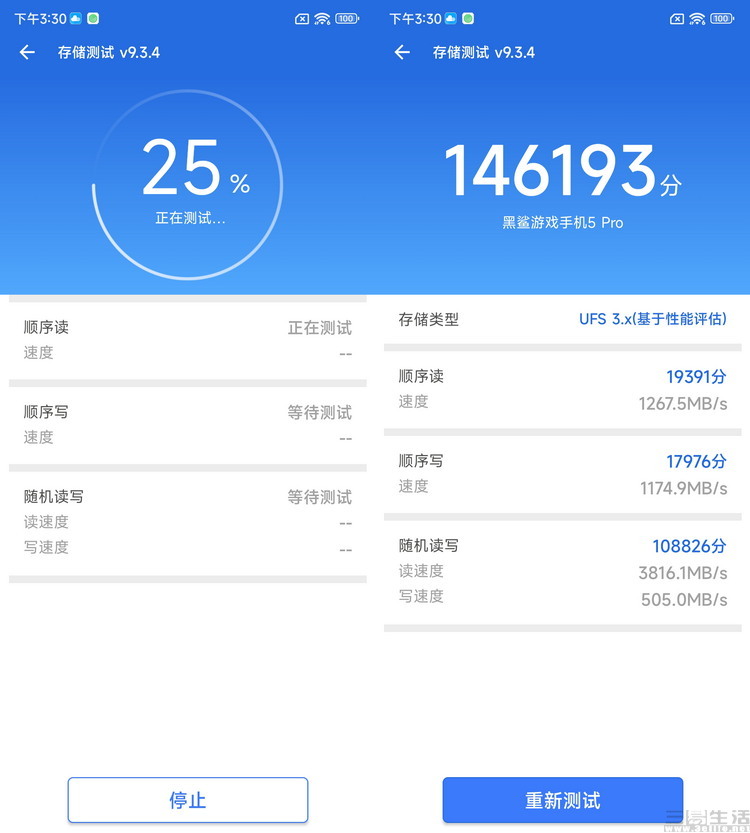The height and width of the screenshot is (833, 750).
Task: Click the green message icon in the status bar
Action: click(x=92, y=18)
